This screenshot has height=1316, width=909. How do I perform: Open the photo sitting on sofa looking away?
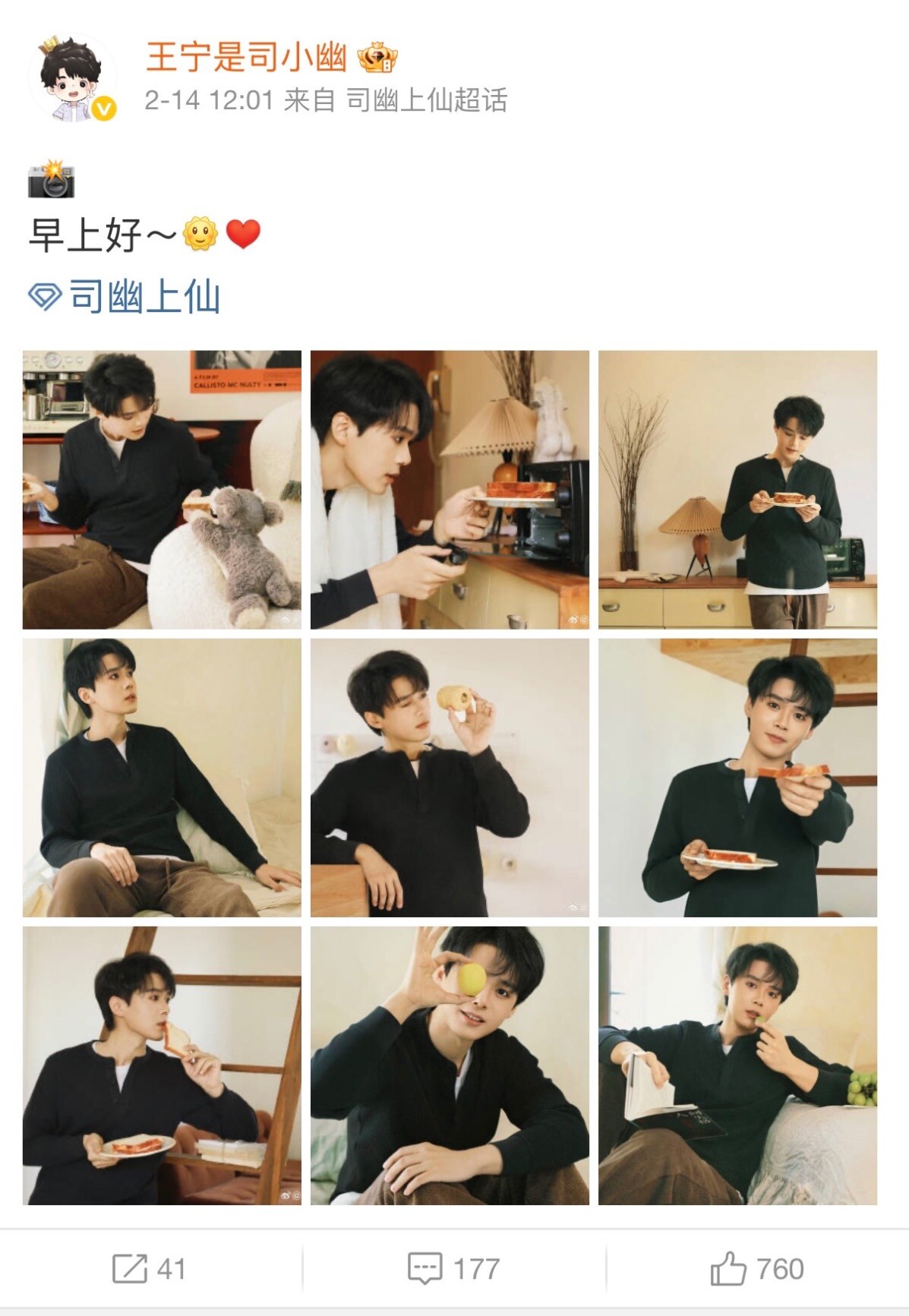(162, 778)
